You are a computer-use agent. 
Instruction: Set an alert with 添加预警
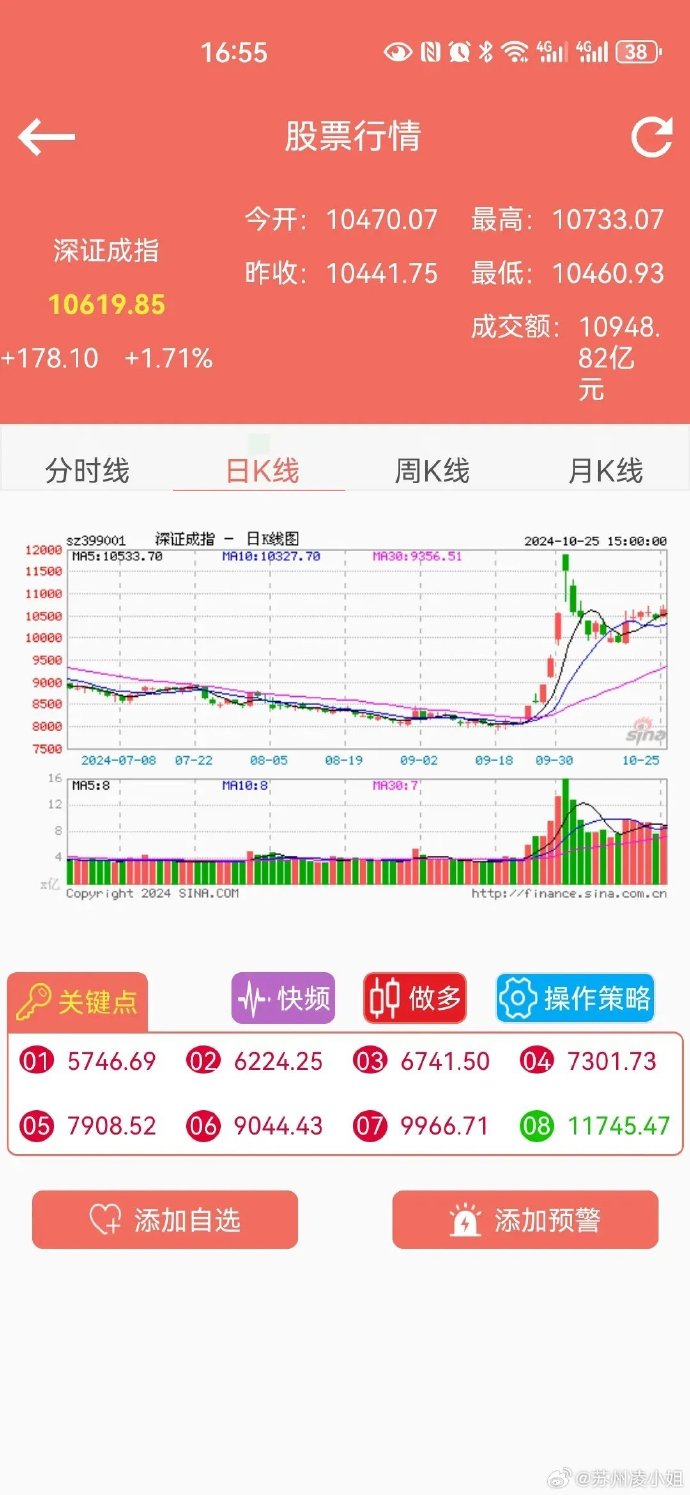tap(525, 1220)
